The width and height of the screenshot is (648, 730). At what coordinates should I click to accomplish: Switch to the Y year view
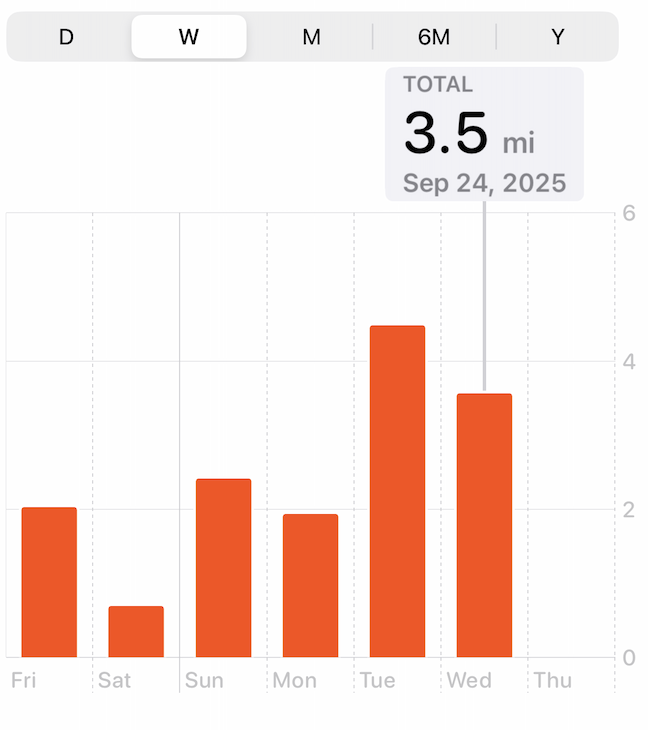[x=557, y=37]
